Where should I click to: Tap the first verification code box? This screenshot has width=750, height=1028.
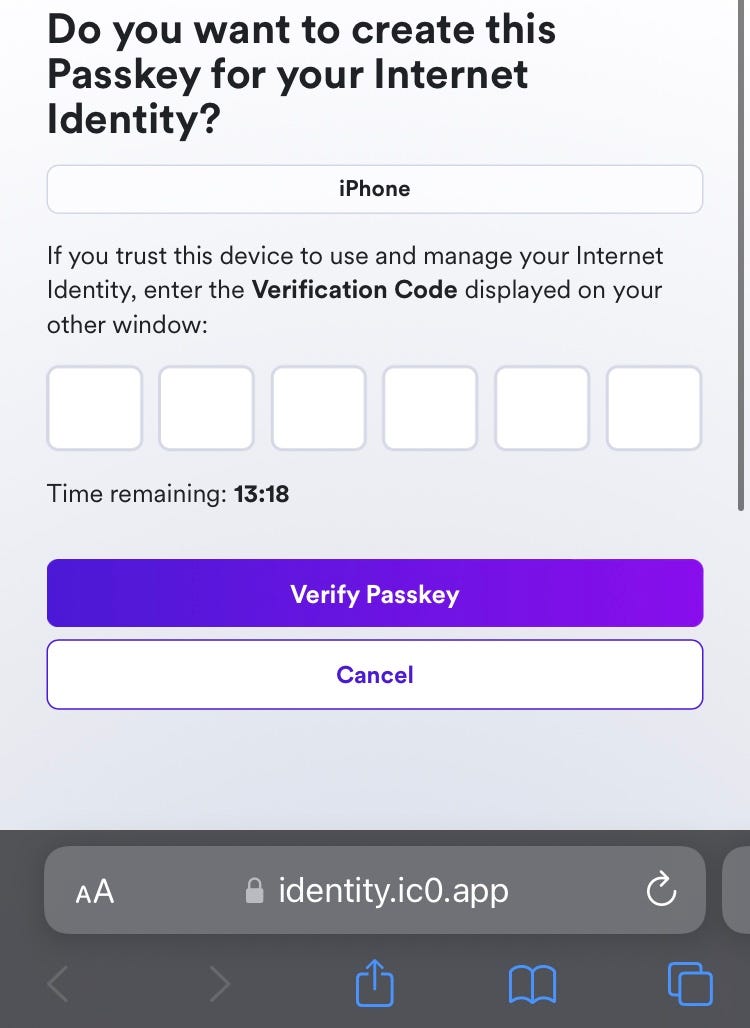[94, 407]
